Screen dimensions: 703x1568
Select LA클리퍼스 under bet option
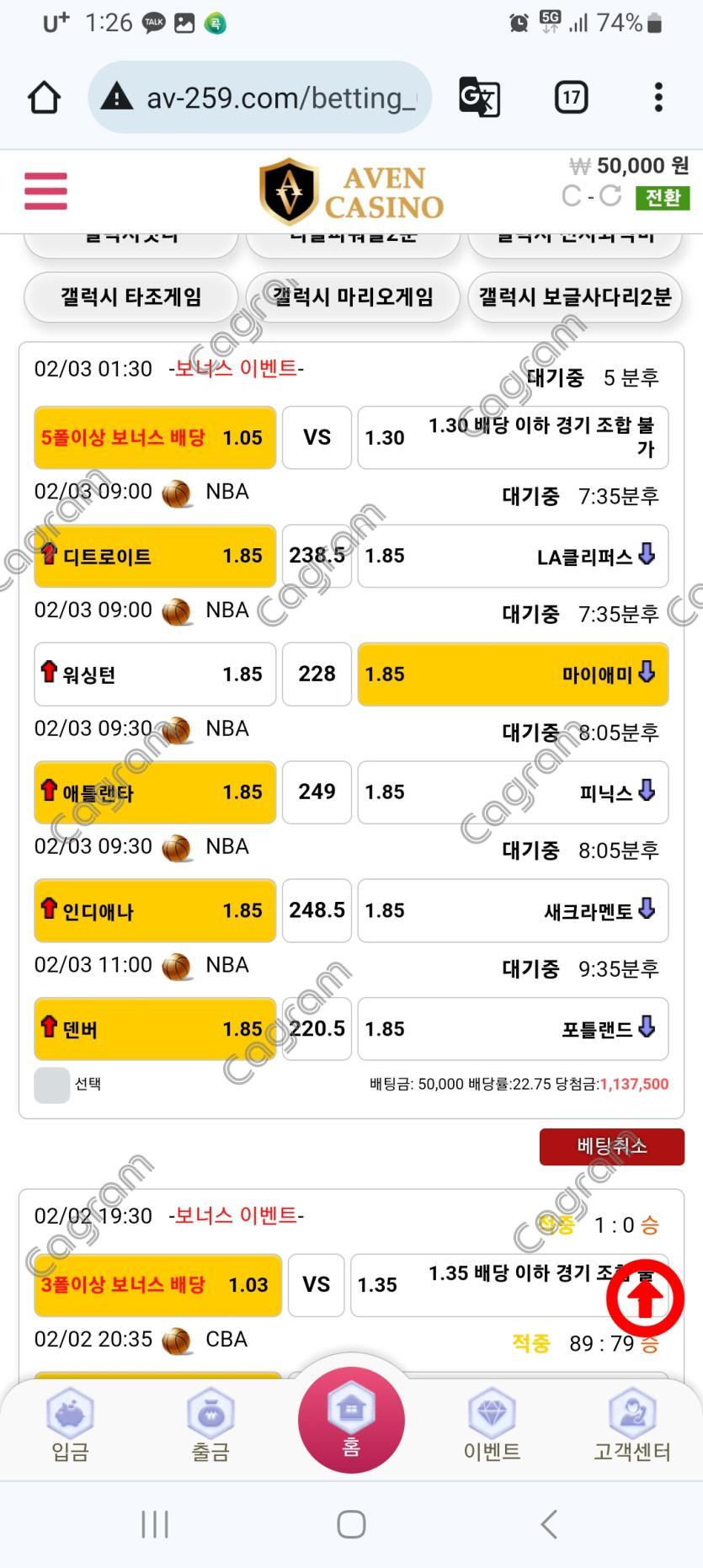click(x=513, y=557)
